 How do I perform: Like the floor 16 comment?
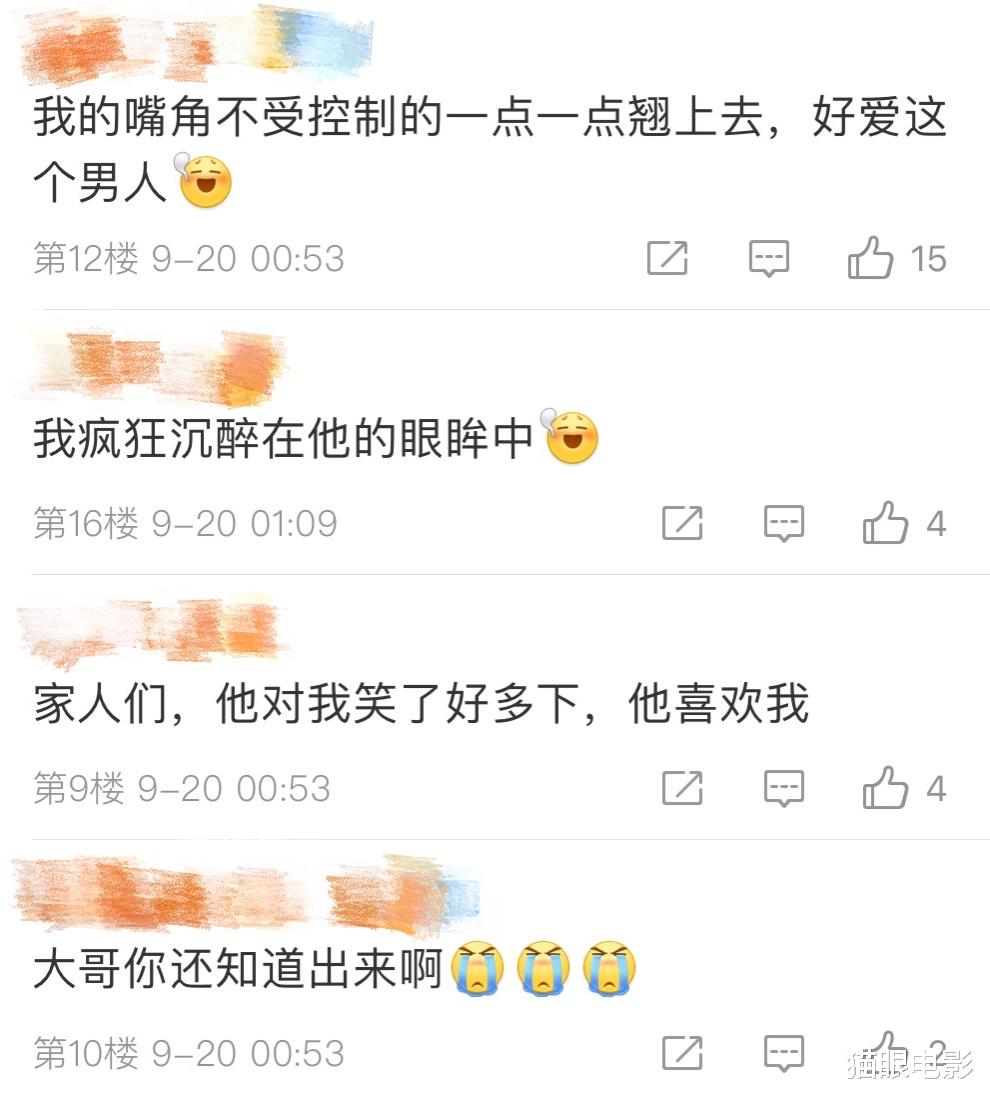tap(885, 522)
